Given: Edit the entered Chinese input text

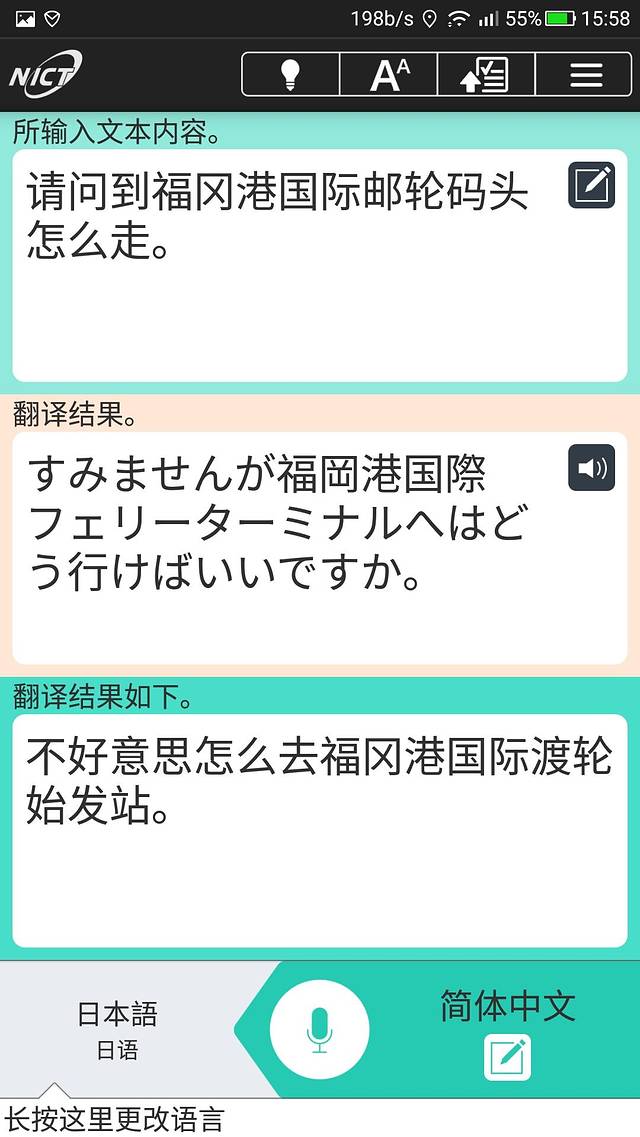Looking at the screenshot, I should point(591,185).
